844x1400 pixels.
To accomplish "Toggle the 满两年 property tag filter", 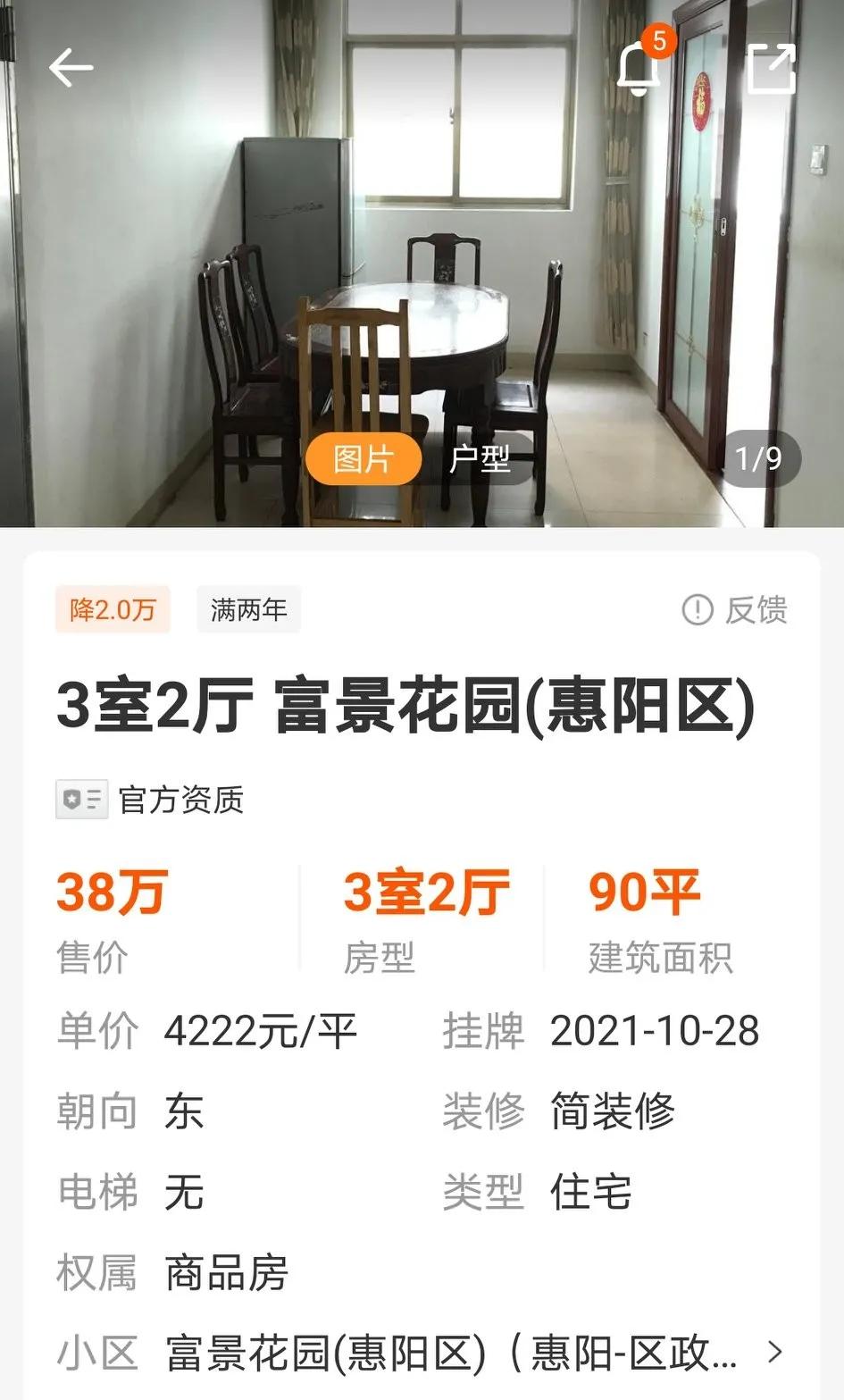I will pos(247,609).
